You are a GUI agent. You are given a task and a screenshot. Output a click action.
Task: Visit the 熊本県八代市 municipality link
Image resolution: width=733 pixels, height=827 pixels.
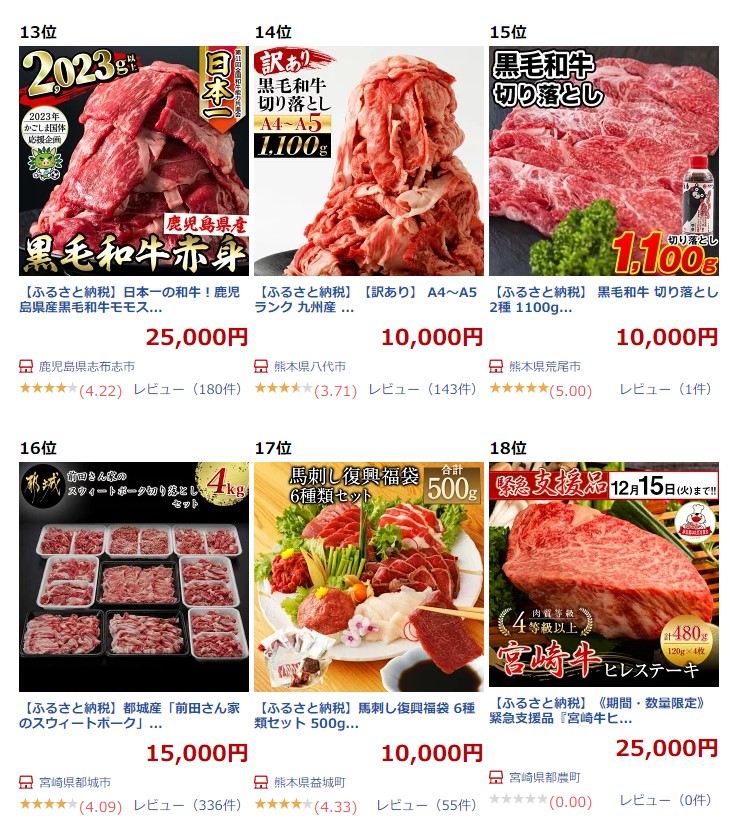coord(310,366)
